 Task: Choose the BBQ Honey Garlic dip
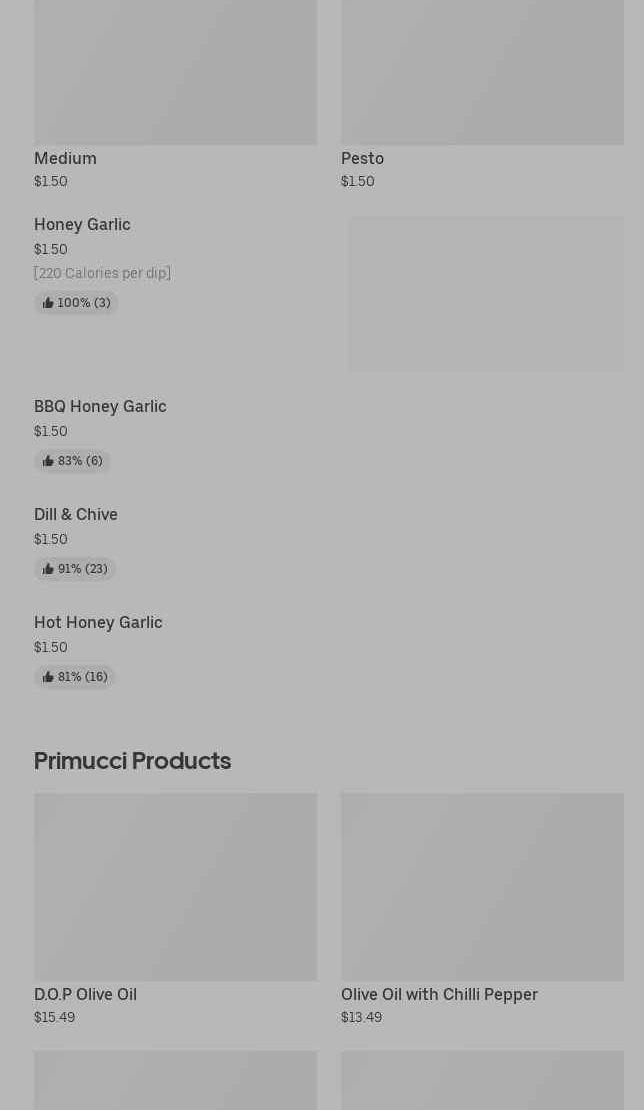point(329,433)
